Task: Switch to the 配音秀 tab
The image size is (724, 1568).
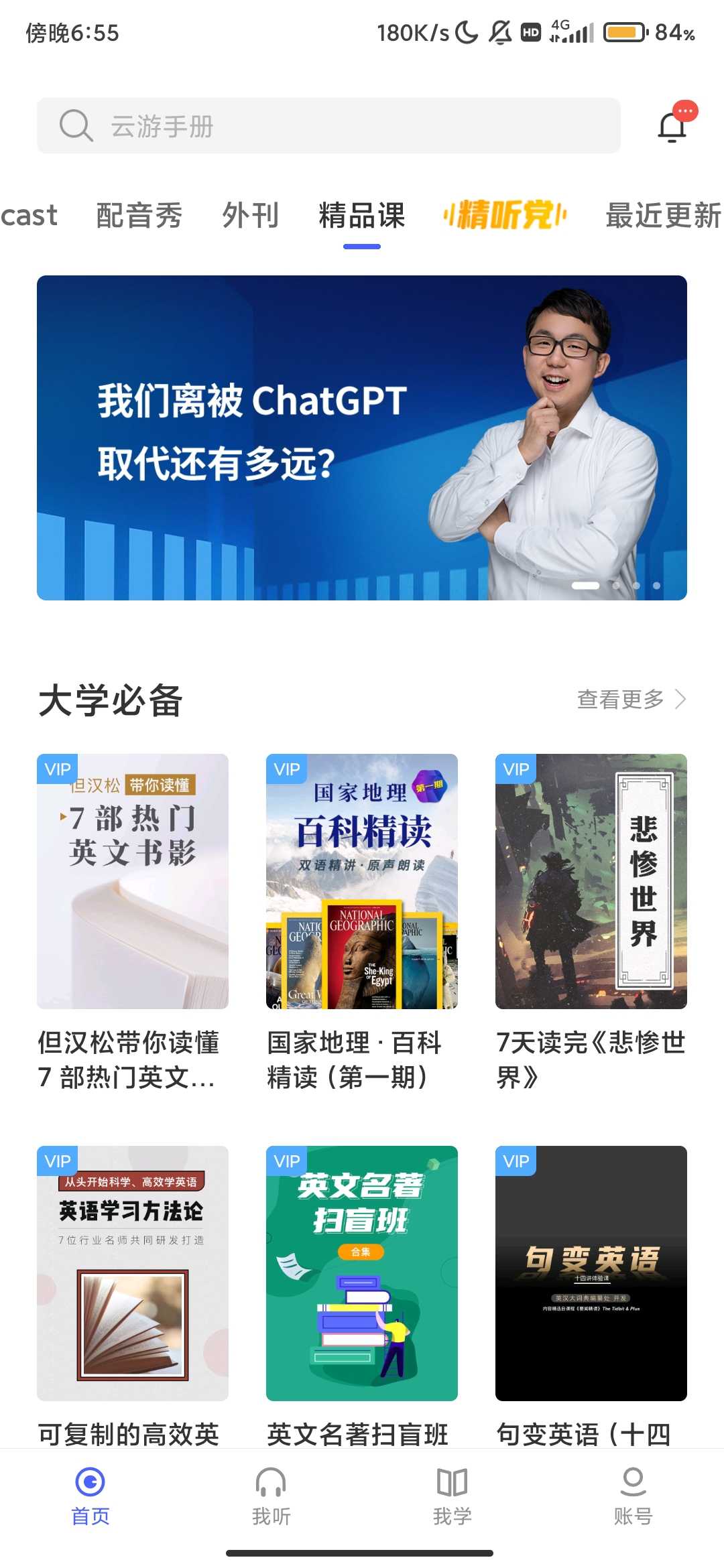Action: click(139, 216)
